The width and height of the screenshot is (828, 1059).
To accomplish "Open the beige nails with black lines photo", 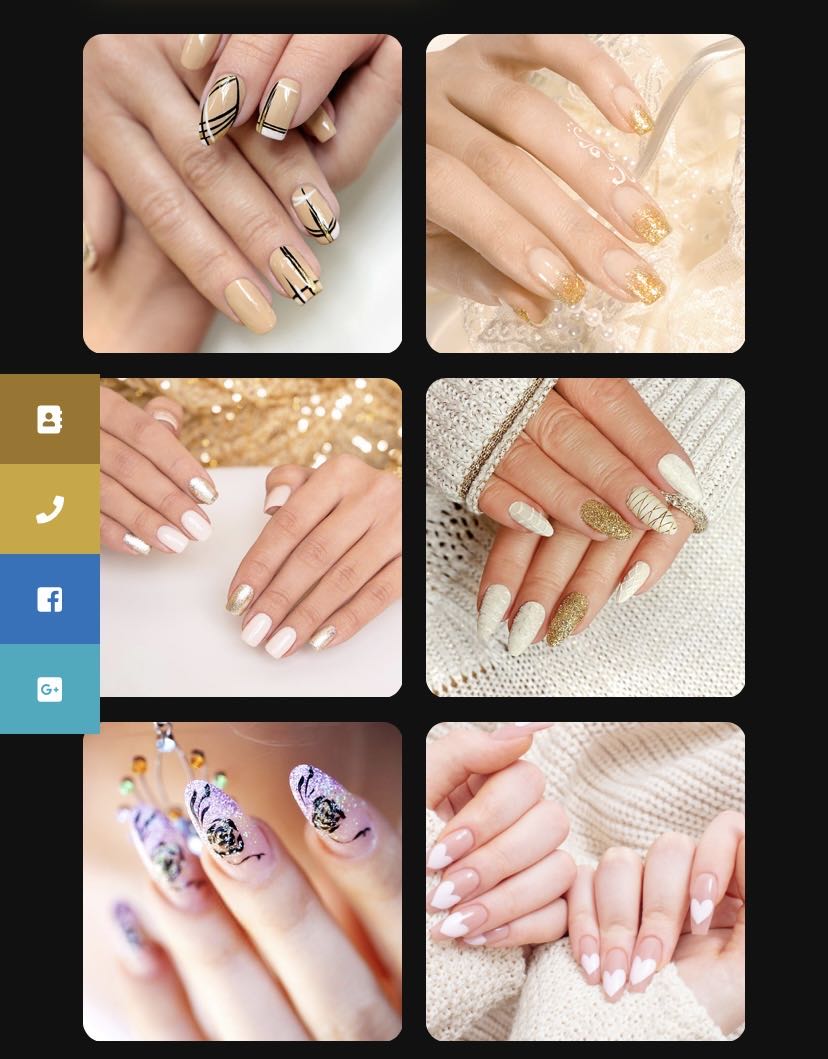I will coord(242,193).
